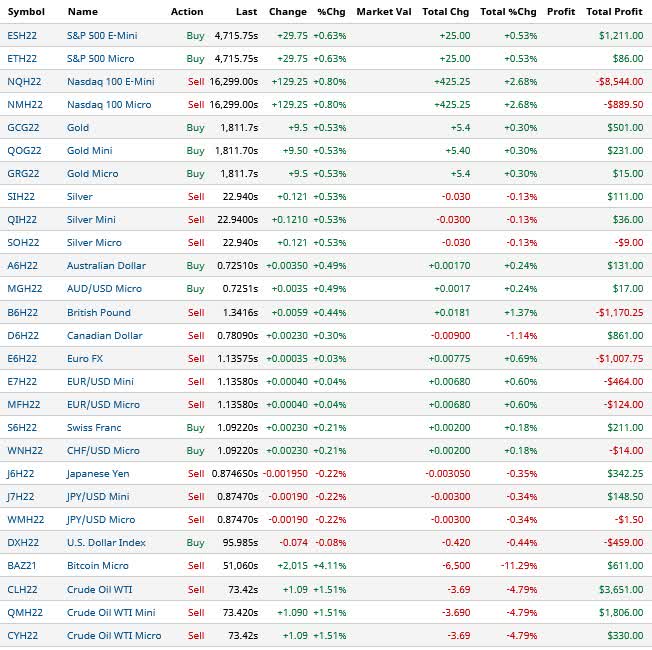This screenshot has width=652, height=650.
Task: Open the J6H22 symbol link
Action: [x=22, y=473]
